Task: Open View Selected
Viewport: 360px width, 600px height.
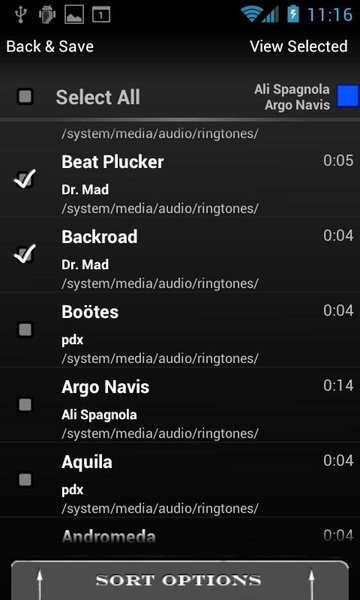Action: point(298,47)
